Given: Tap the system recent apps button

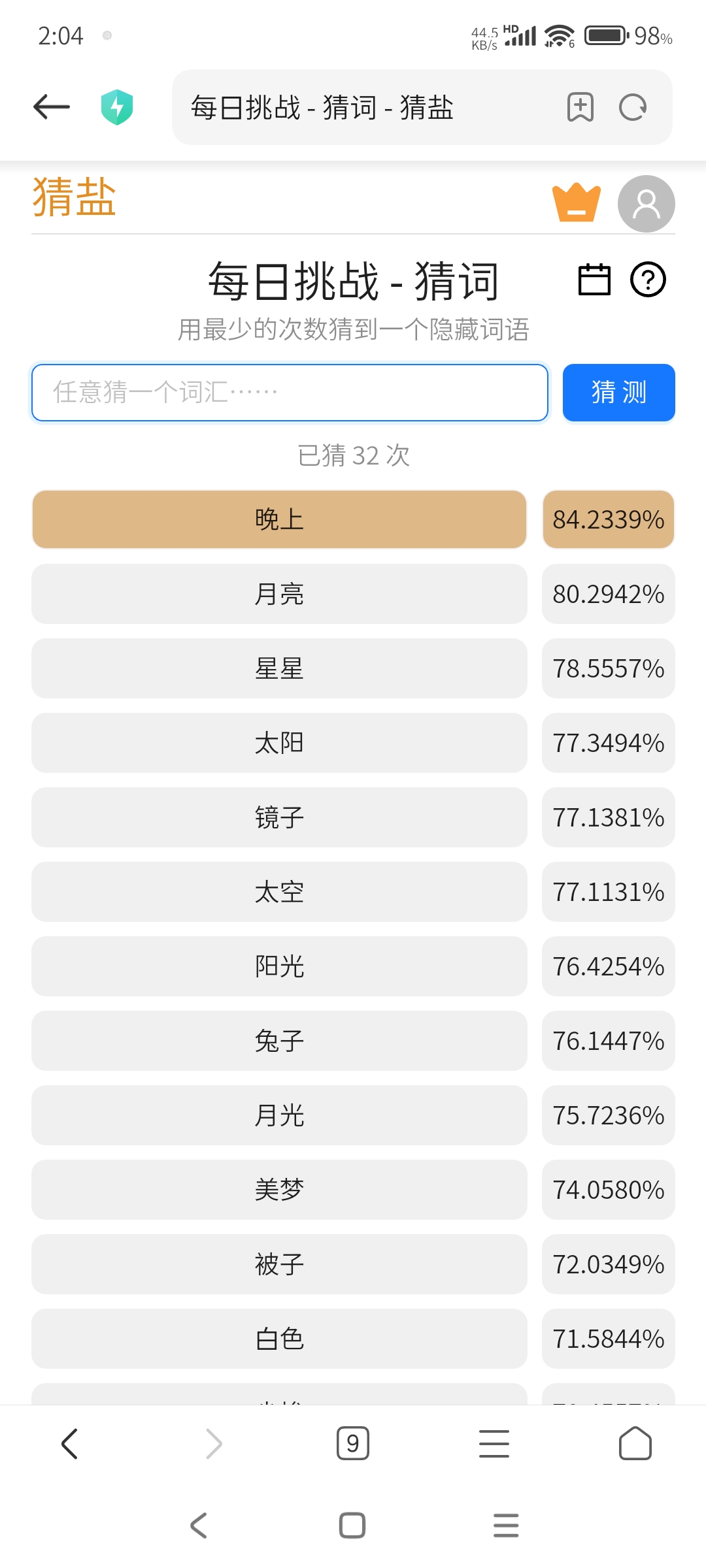Looking at the screenshot, I should click(x=505, y=1526).
